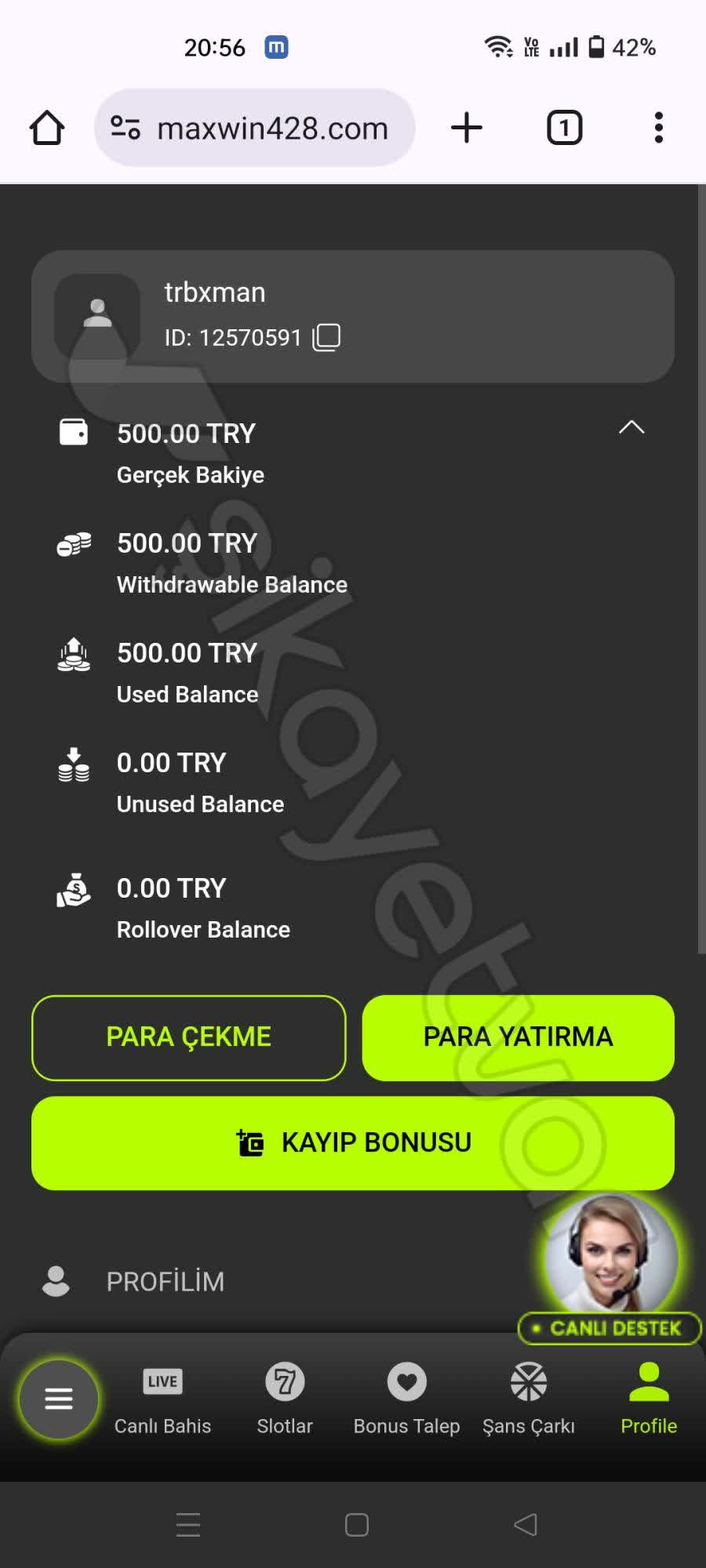Open Chrome's three-dot browser menu

click(x=659, y=128)
